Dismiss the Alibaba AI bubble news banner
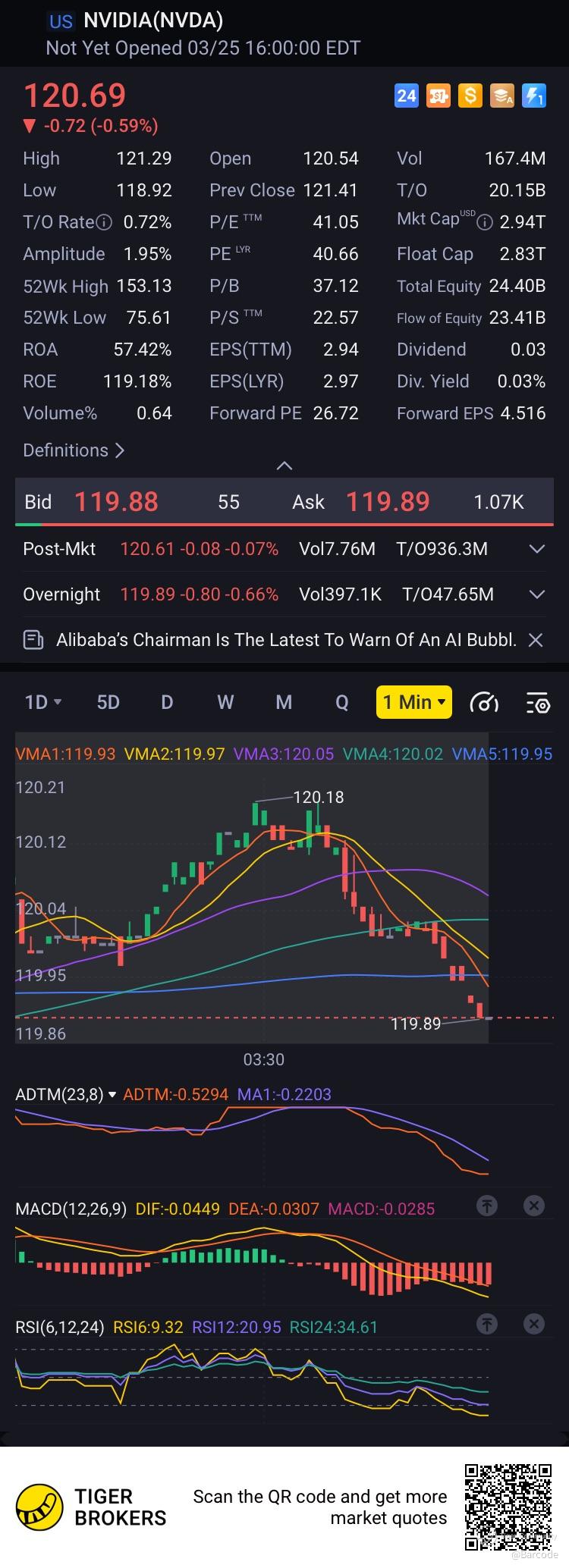 (536, 640)
